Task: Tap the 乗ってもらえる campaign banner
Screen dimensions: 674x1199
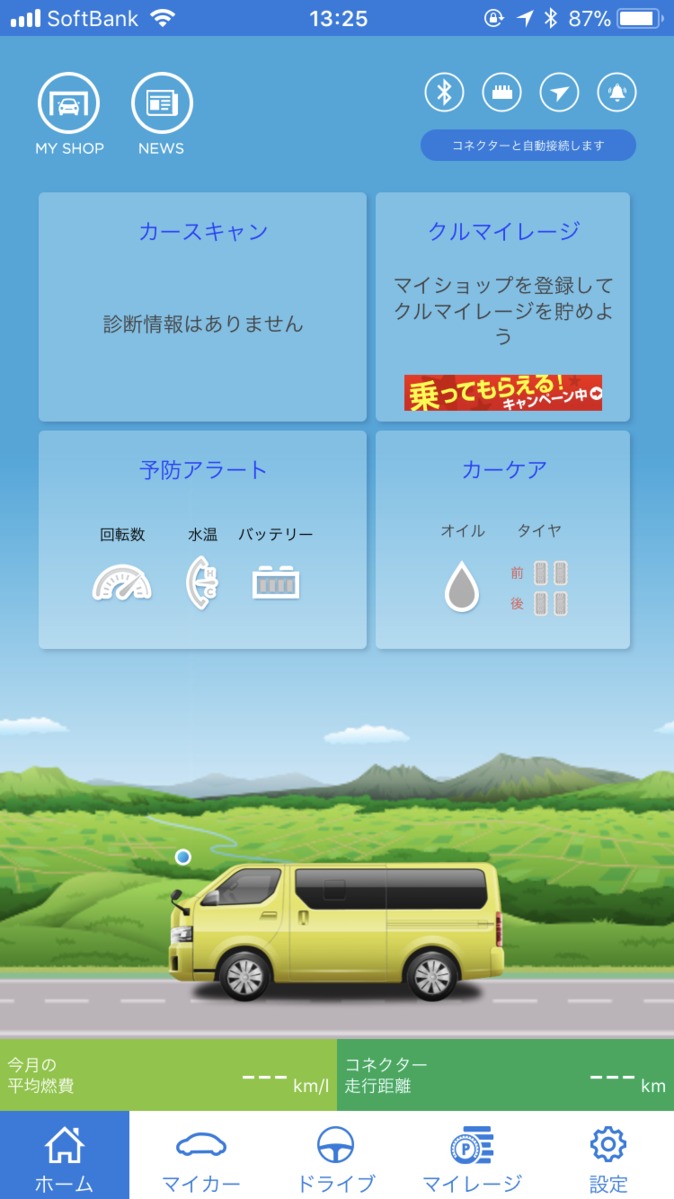Action: (503, 392)
